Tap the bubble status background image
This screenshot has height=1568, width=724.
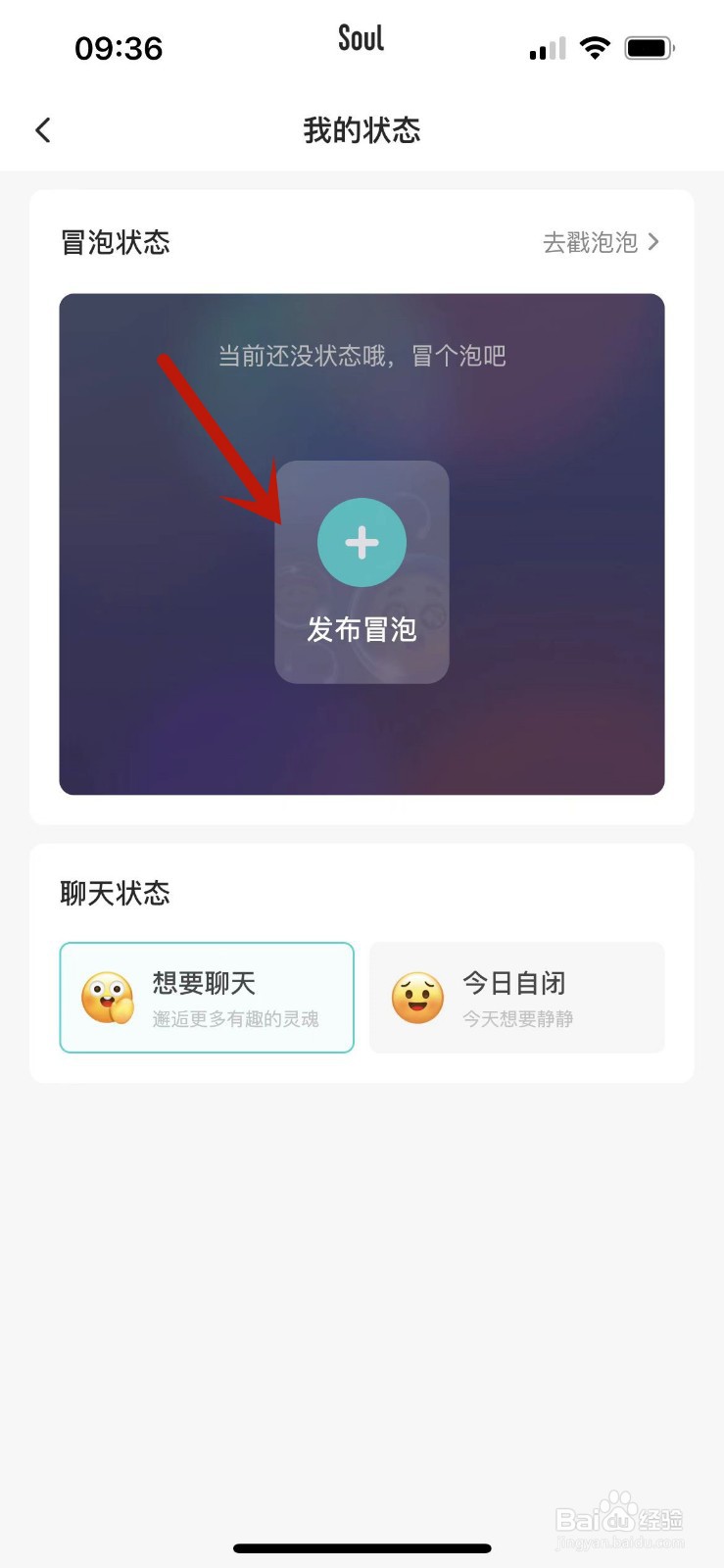tap(147, 745)
